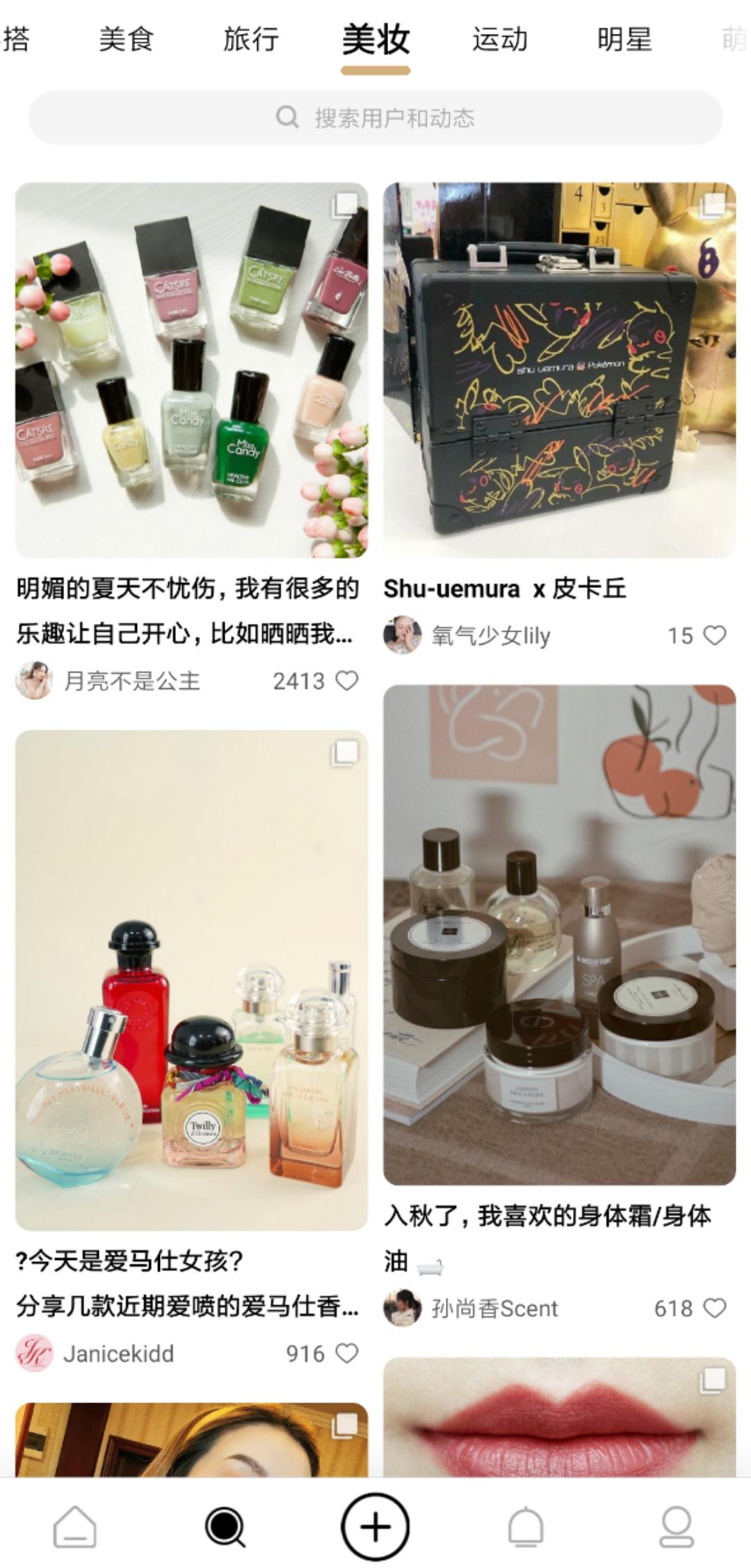Tap 月亮不是公主's avatar photo
The height and width of the screenshot is (1568, 751).
[x=34, y=681]
